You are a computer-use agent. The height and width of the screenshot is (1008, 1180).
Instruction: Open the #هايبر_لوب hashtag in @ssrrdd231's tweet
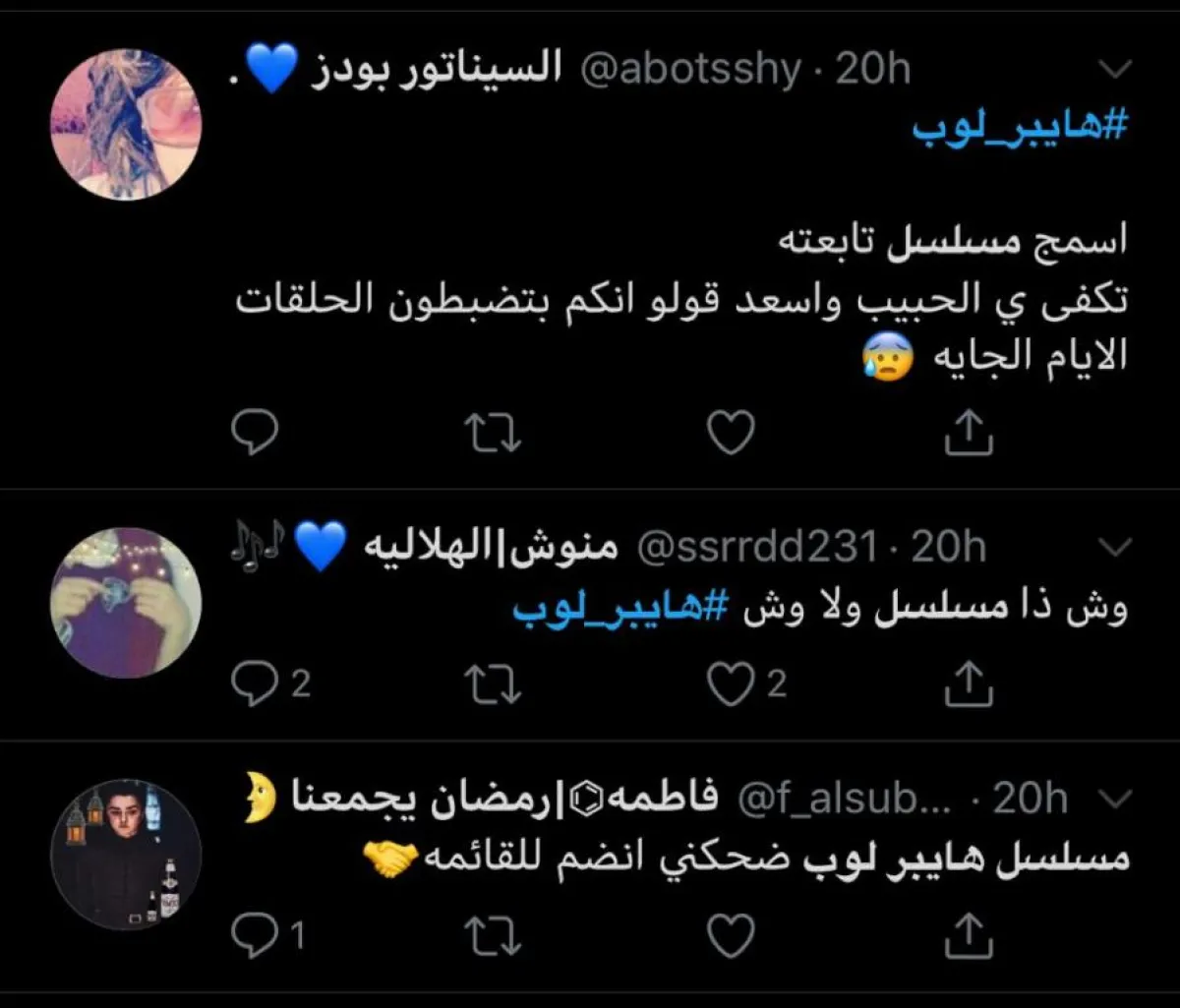619,607
